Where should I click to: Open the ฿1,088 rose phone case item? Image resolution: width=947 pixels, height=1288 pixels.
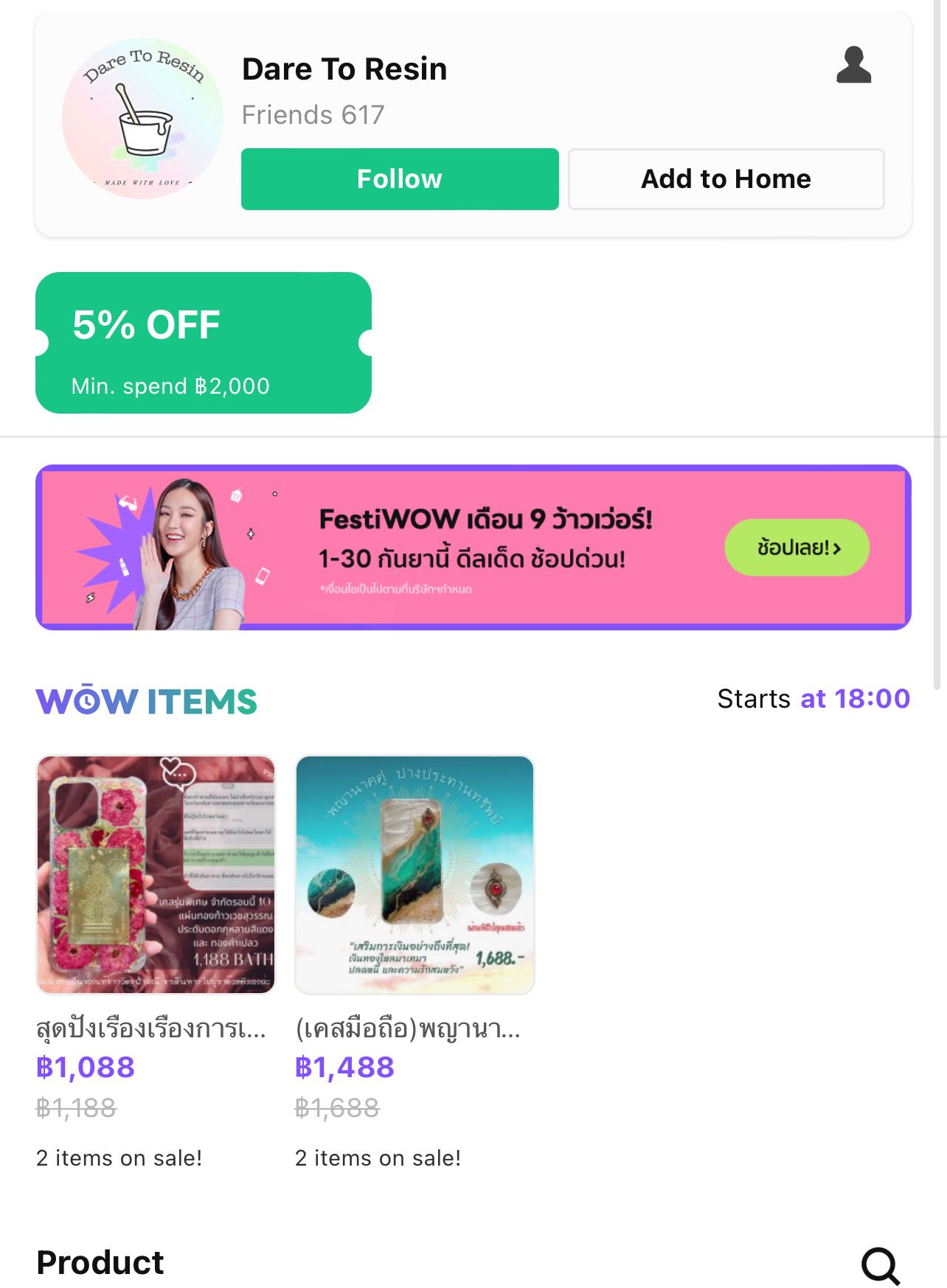pos(156,874)
